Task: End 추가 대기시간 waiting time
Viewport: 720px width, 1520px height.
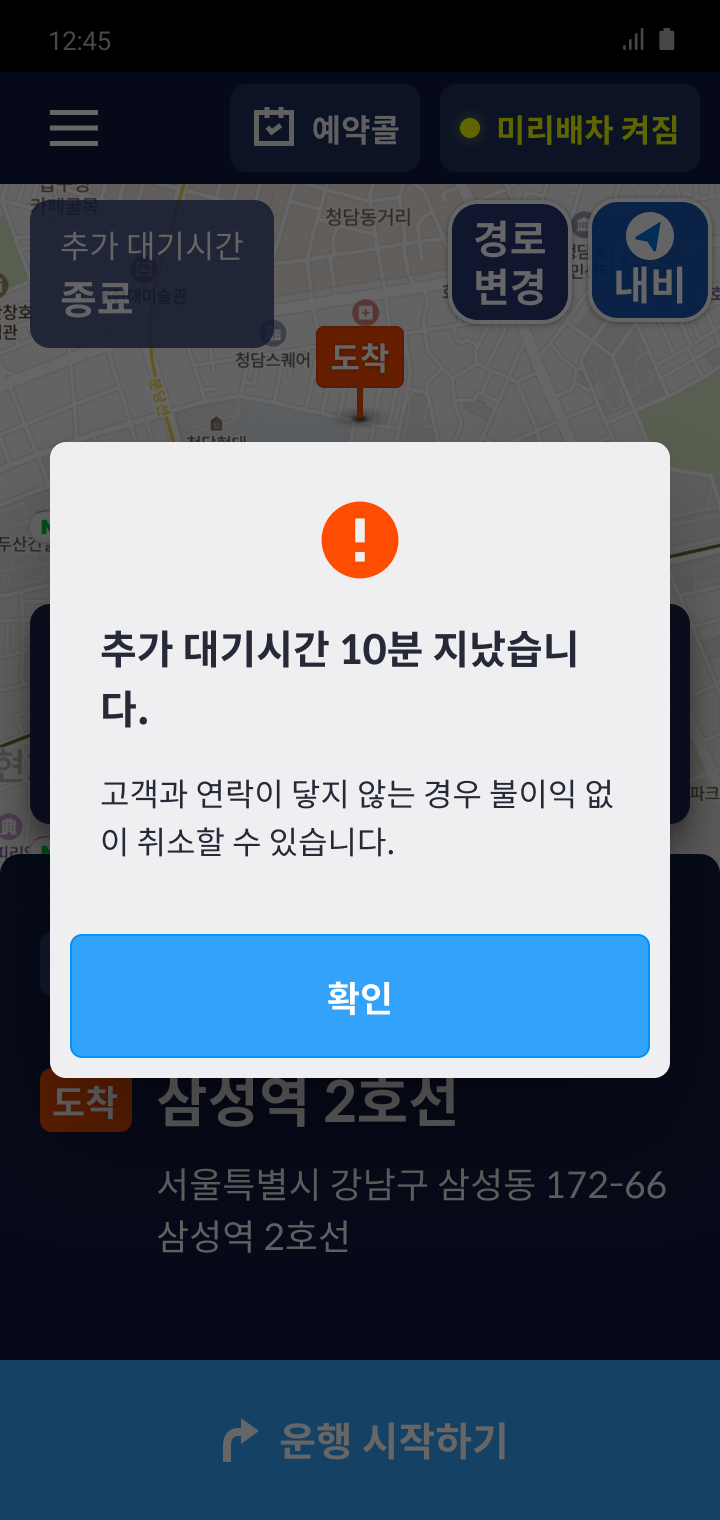Action: [x=152, y=272]
